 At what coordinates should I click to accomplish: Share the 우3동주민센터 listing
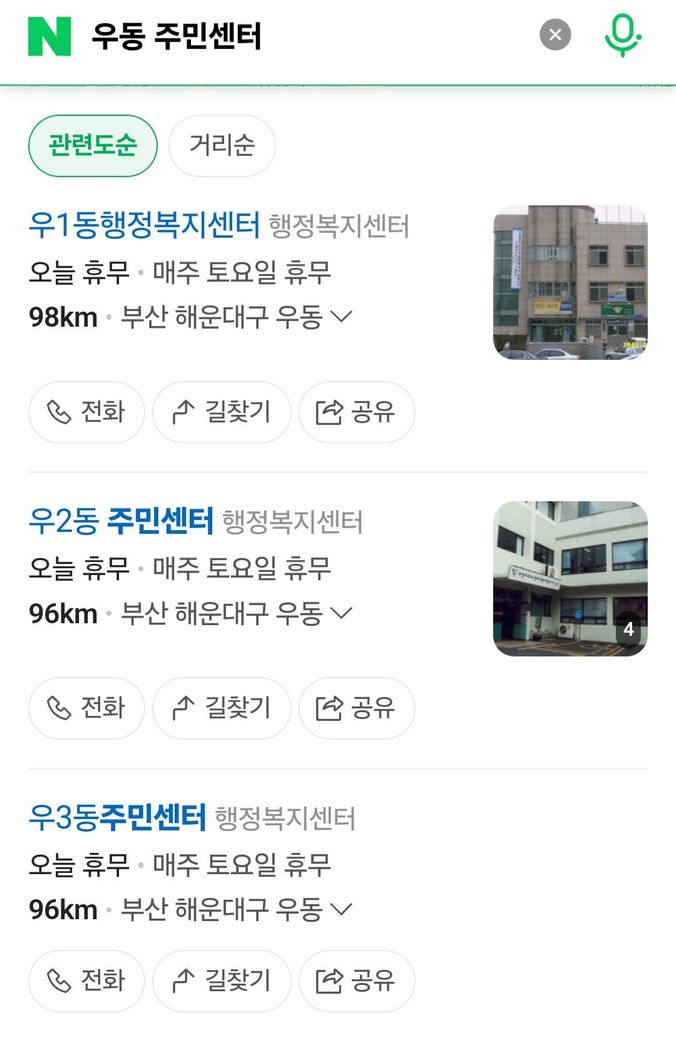pyautogui.click(x=357, y=981)
